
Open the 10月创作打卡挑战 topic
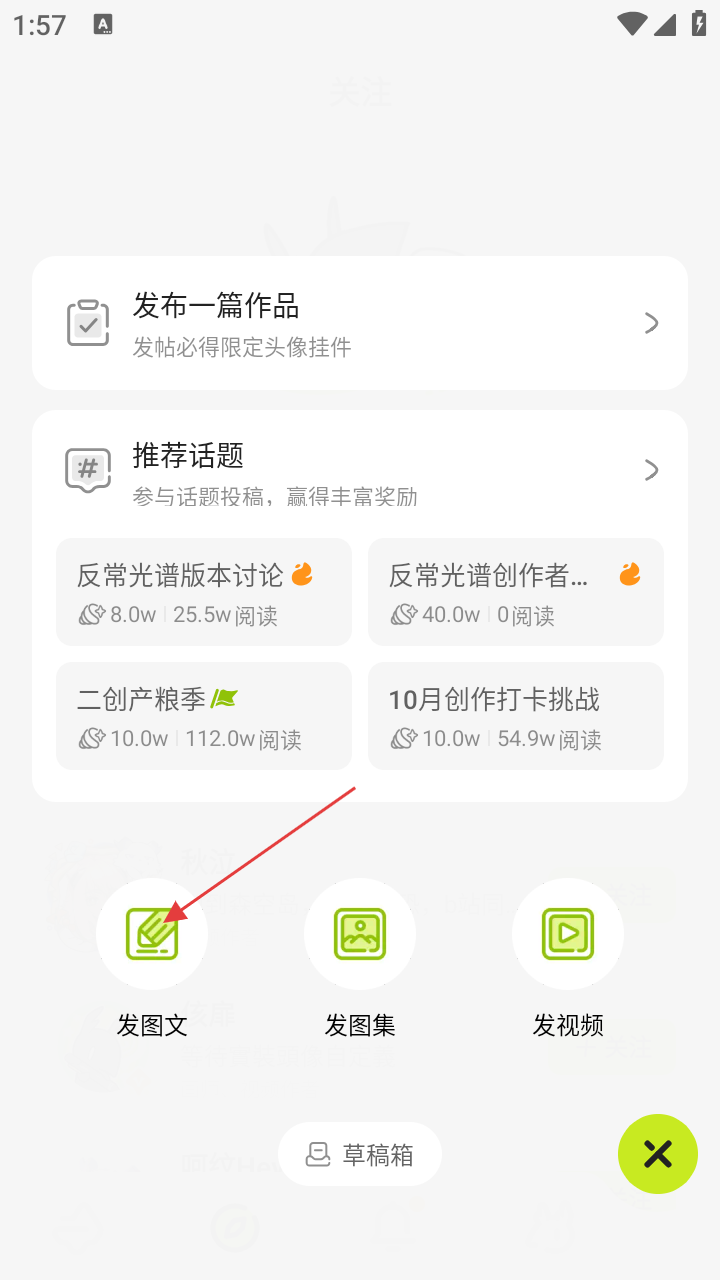(x=516, y=716)
